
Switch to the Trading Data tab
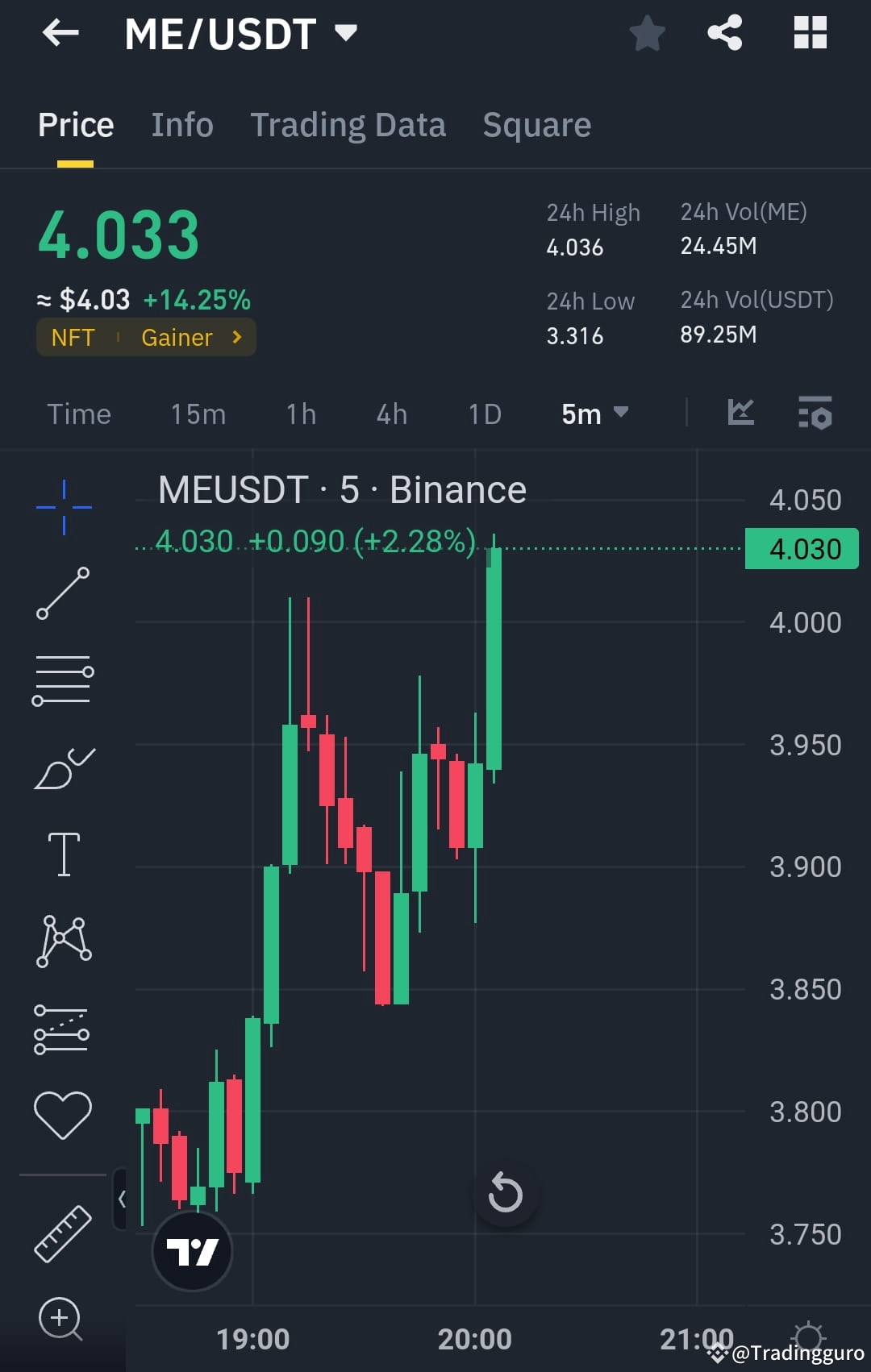pyautogui.click(x=348, y=125)
